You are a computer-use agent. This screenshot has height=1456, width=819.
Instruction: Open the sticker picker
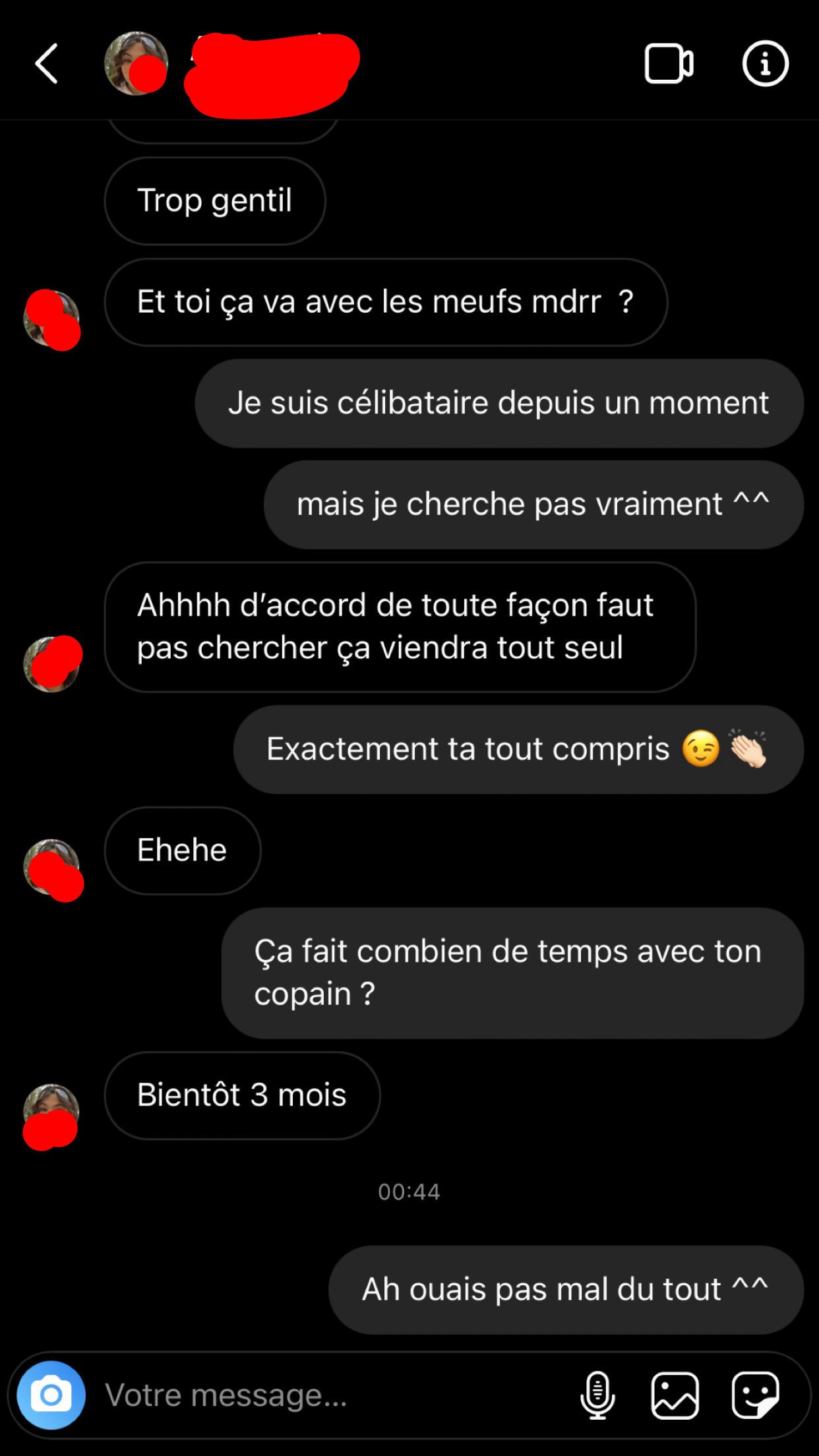coord(756,1395)
